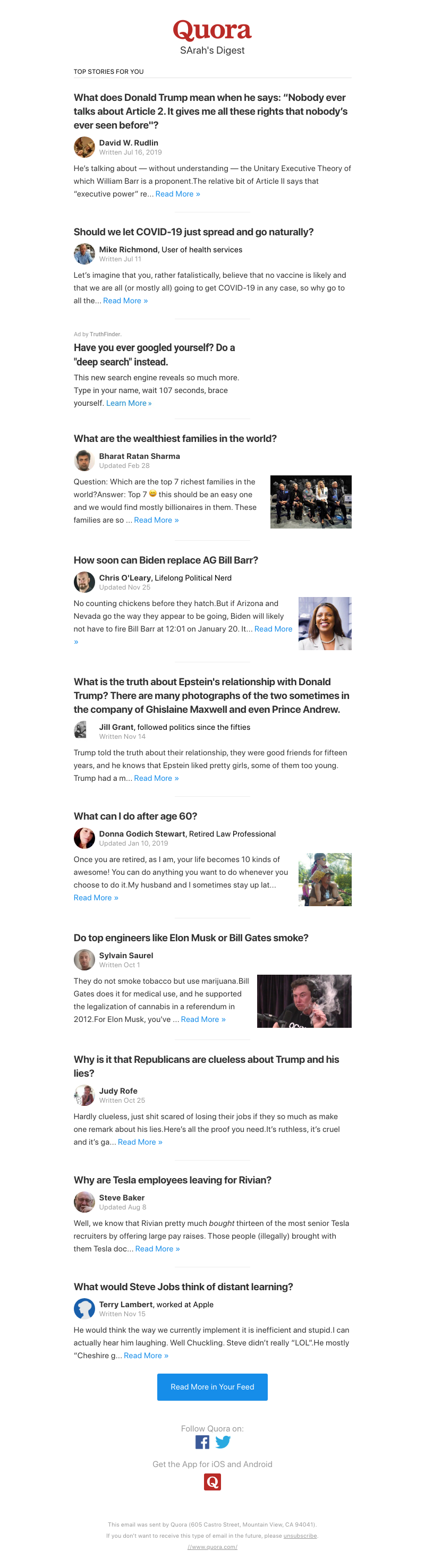
Task: Open the wealthiest families photo
Action: tap(311, 501)
